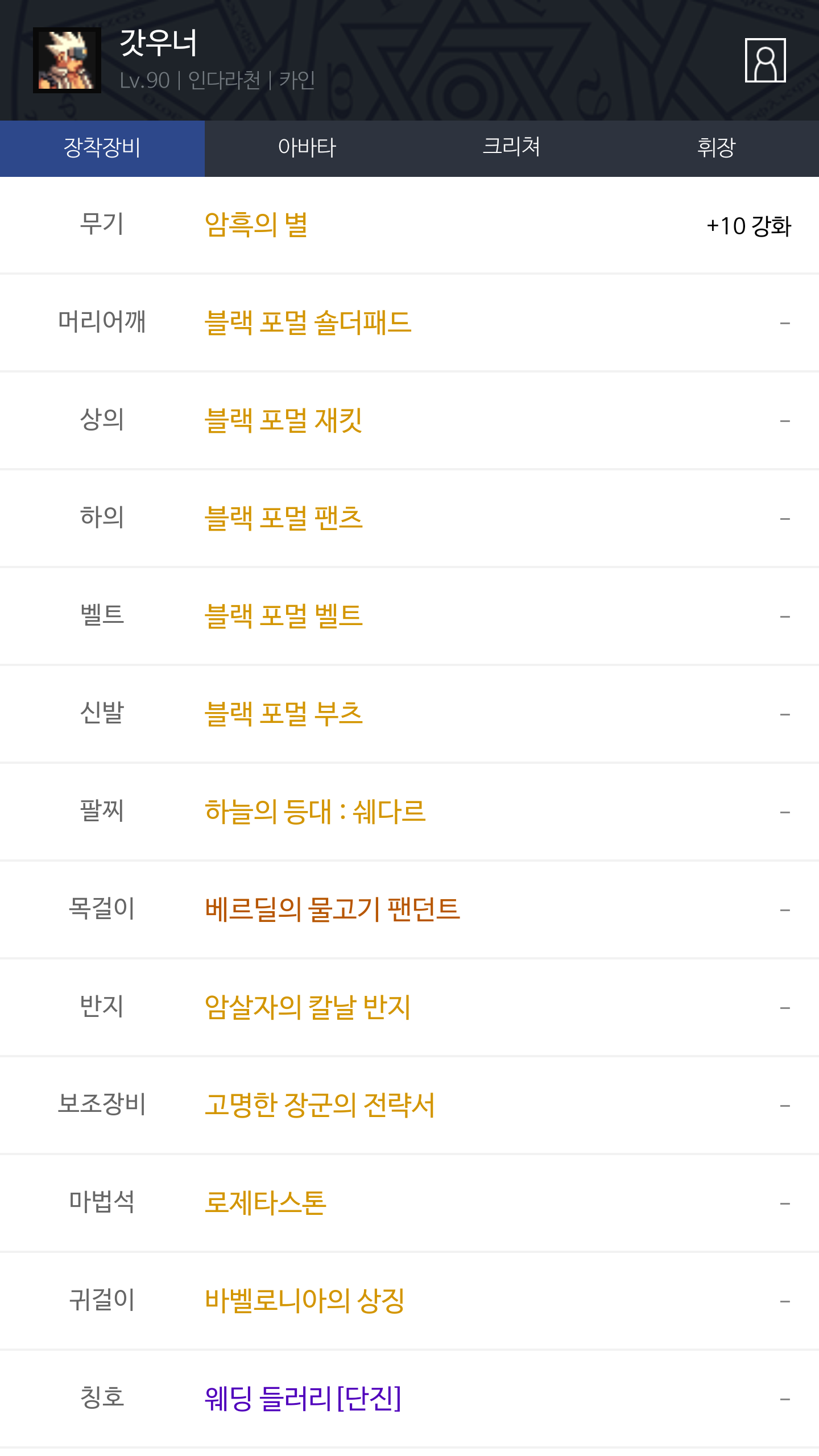Viewport: 819px width, 1456px height.
Task: View 블랙 포멀 숄더패드 details
Action: [x=308, y=322]
